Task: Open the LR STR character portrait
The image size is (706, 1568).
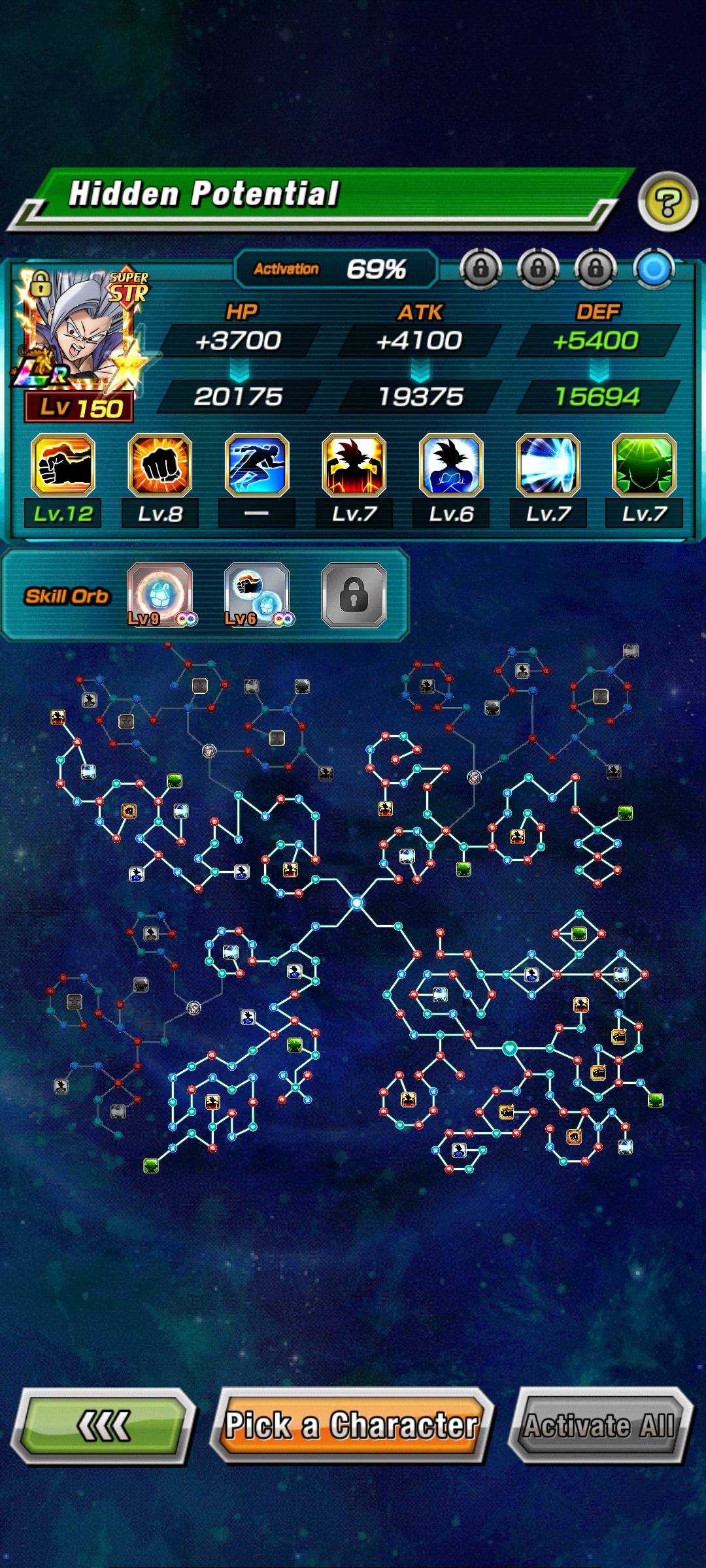Action: click(x=78, y=330)
